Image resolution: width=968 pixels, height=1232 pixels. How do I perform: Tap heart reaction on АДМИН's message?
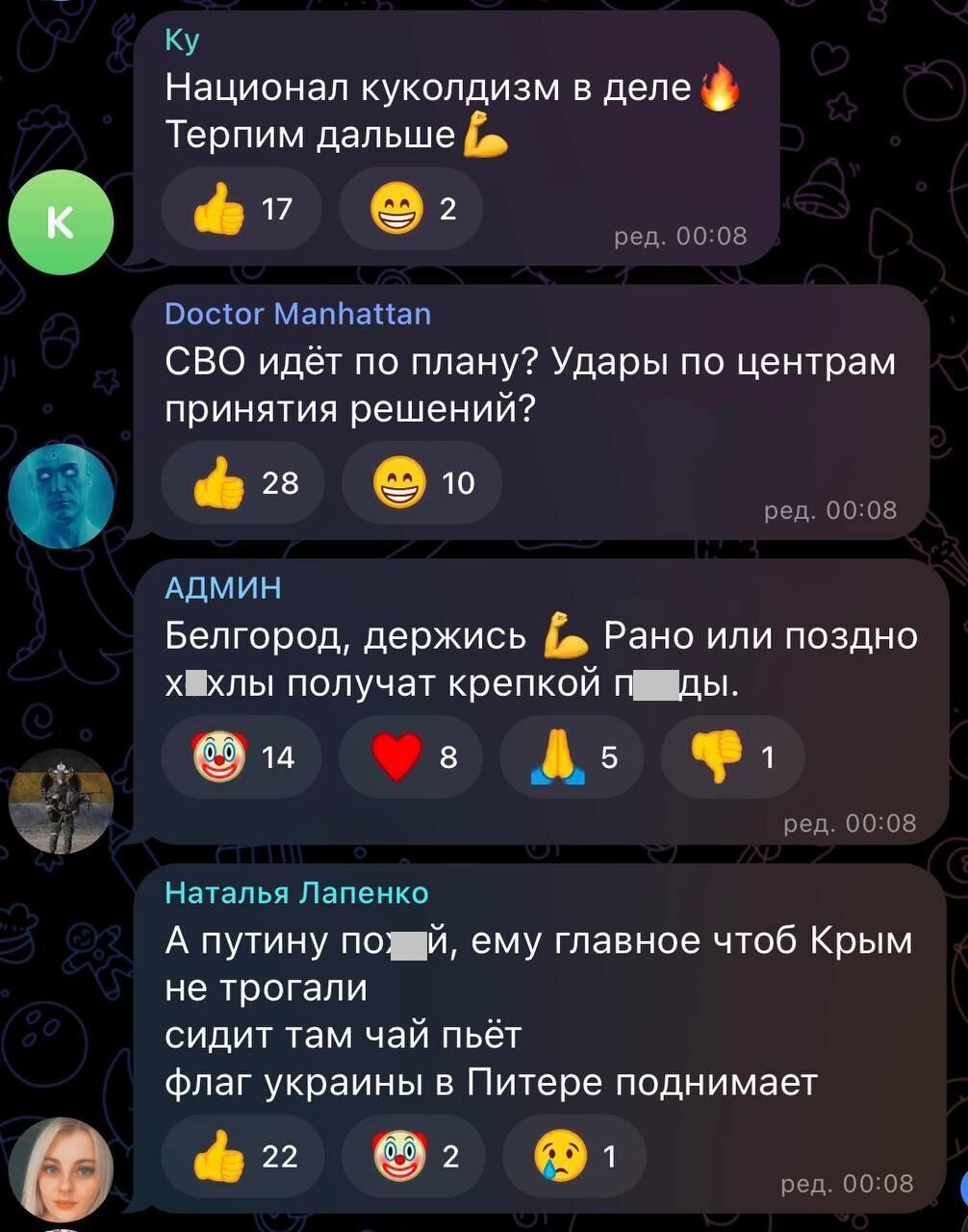[x=411, y=757]
